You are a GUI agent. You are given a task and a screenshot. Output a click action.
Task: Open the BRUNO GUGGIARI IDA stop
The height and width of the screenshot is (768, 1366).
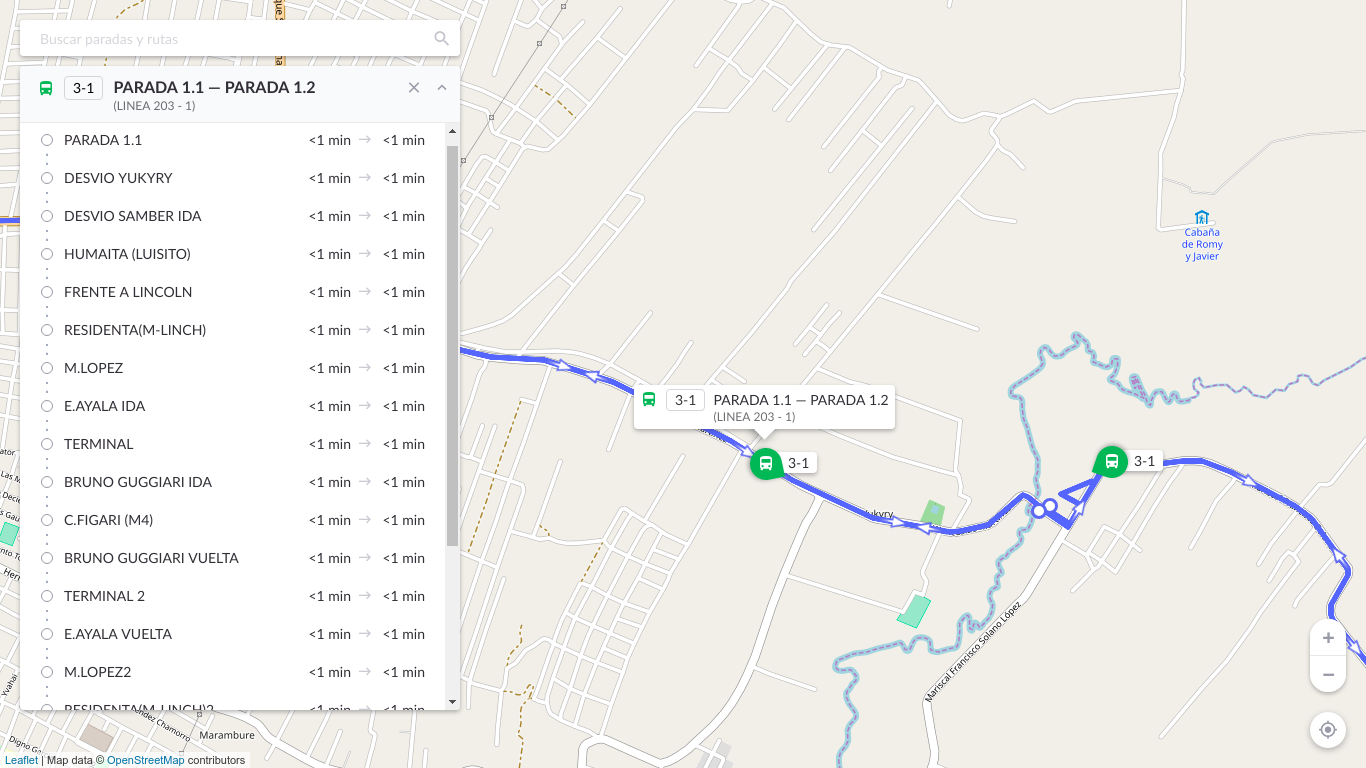pyautogui.click(x=138, y=482)
